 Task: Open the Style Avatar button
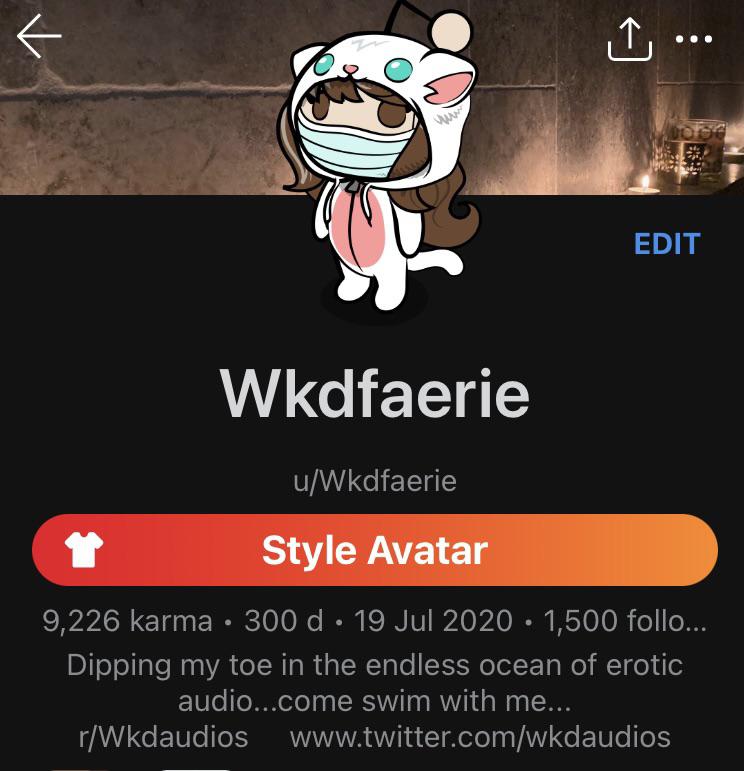[374, 550]
